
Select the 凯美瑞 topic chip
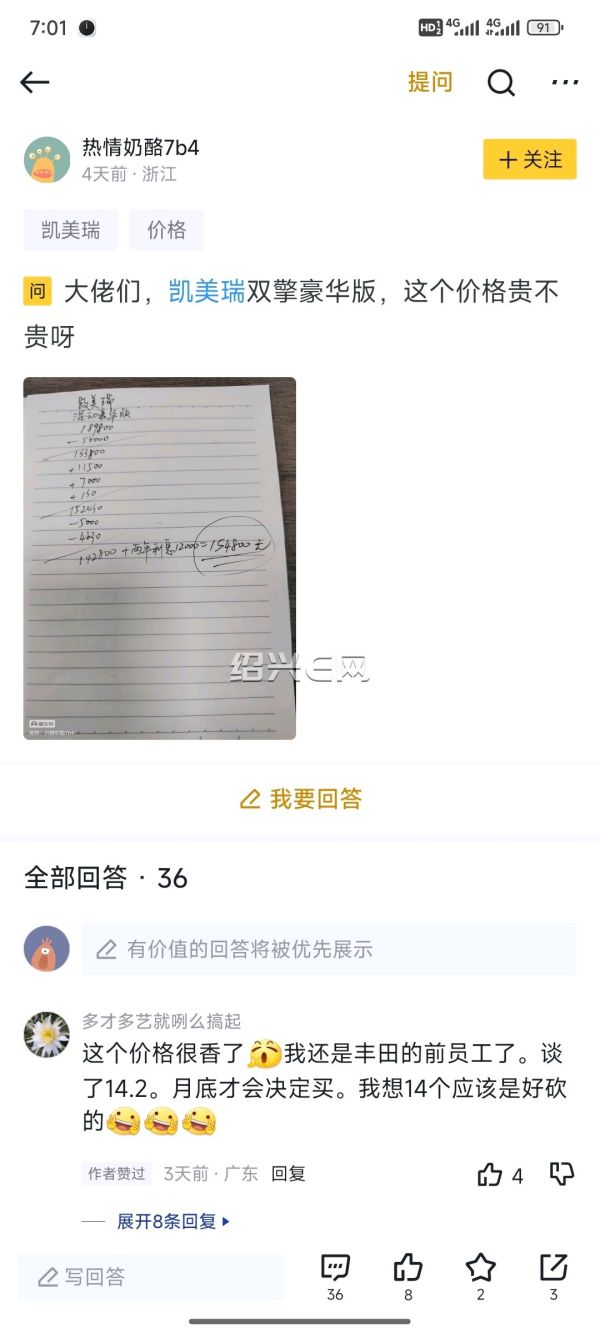(x=71, y=230)
